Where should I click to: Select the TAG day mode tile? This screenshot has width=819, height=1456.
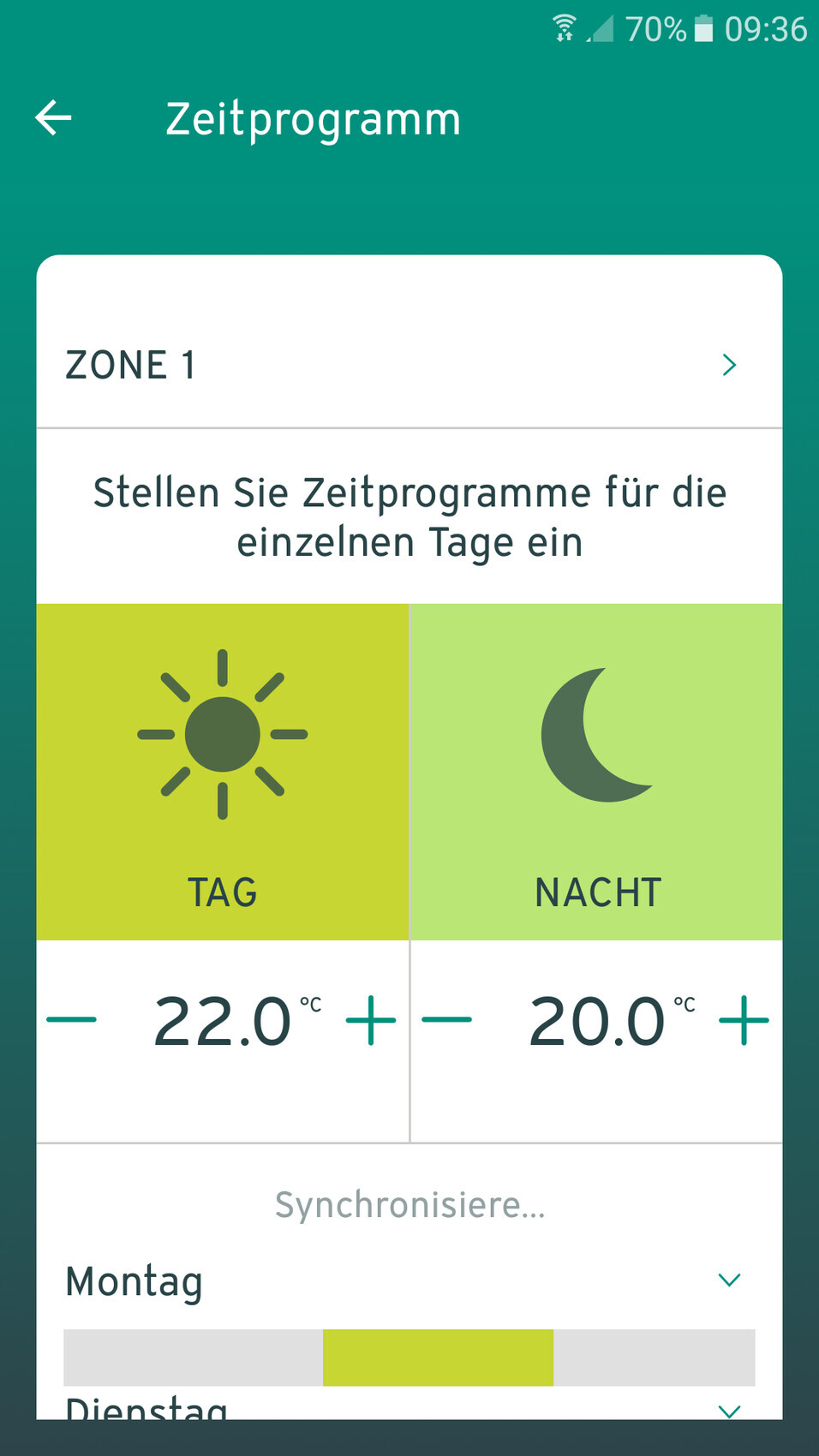(x=222, y=772)
